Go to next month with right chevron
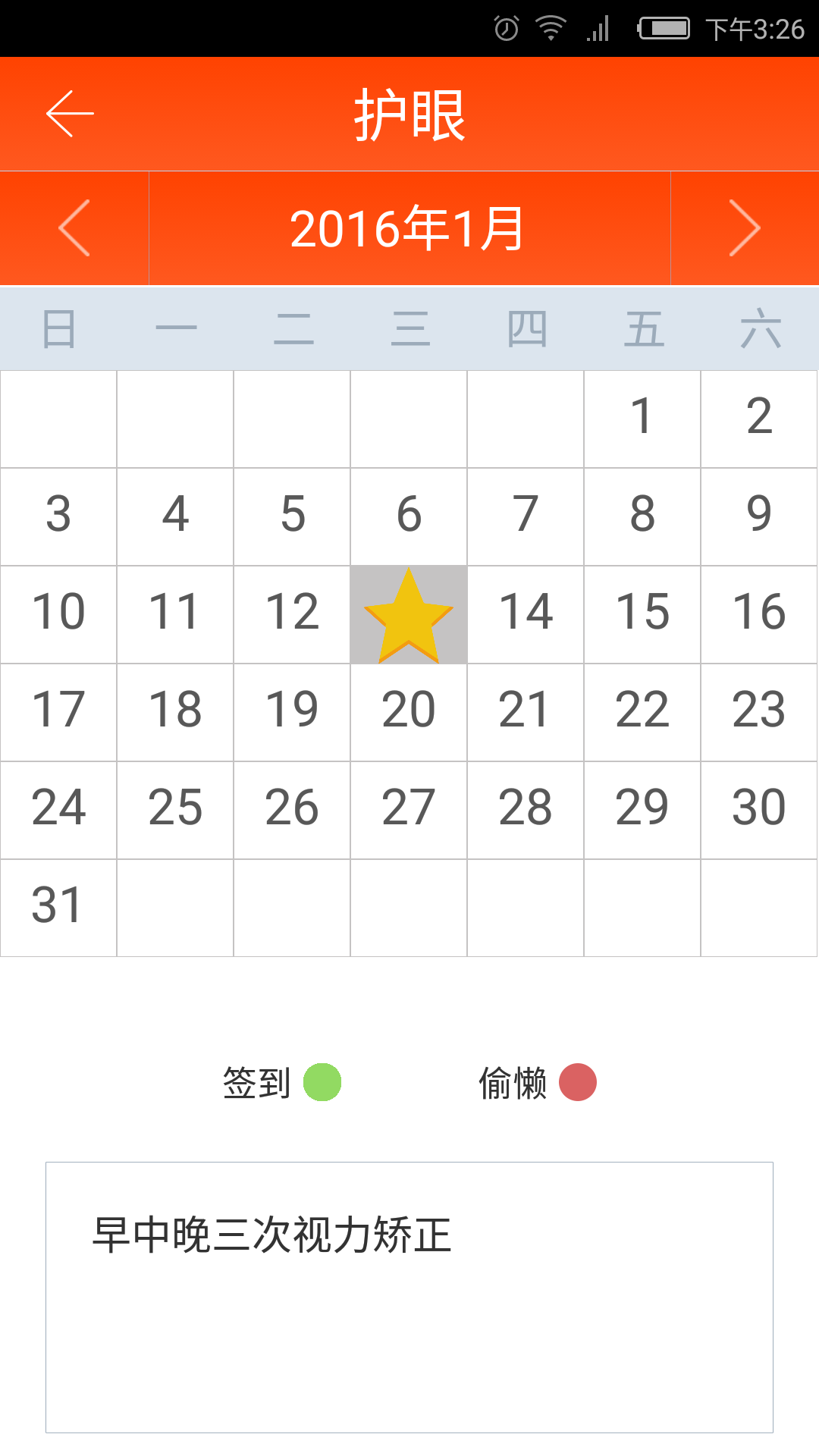819x1456 pixels. 746,227
